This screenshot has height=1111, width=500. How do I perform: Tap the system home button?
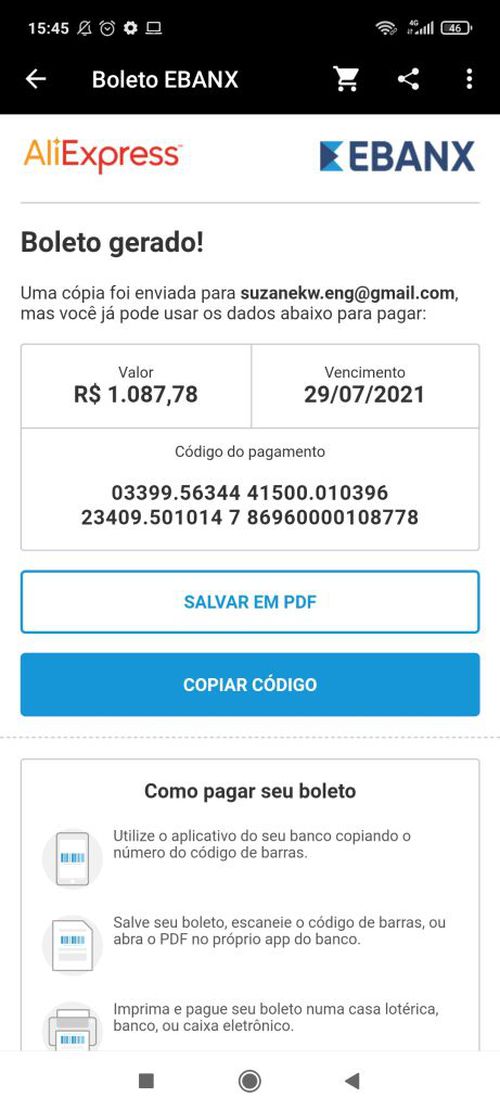(249, 1081)
